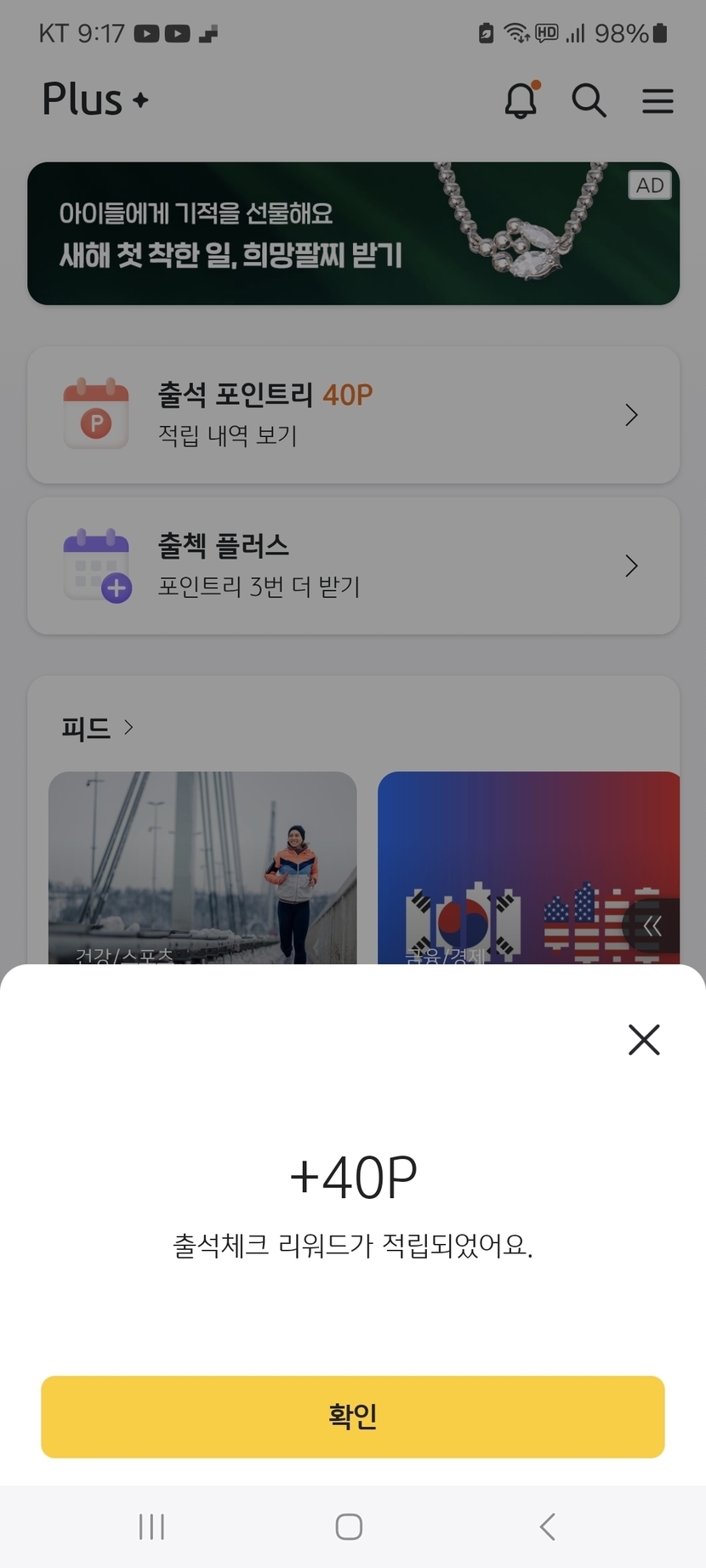Open the 희망팔찌 ad banner
Image resolution: width=706 pixels, height=1568 pixels.
click(353, 233)
